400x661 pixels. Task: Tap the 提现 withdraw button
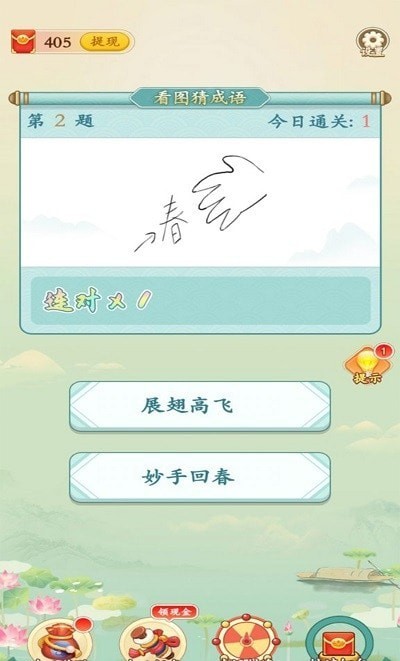coord(105,42)
